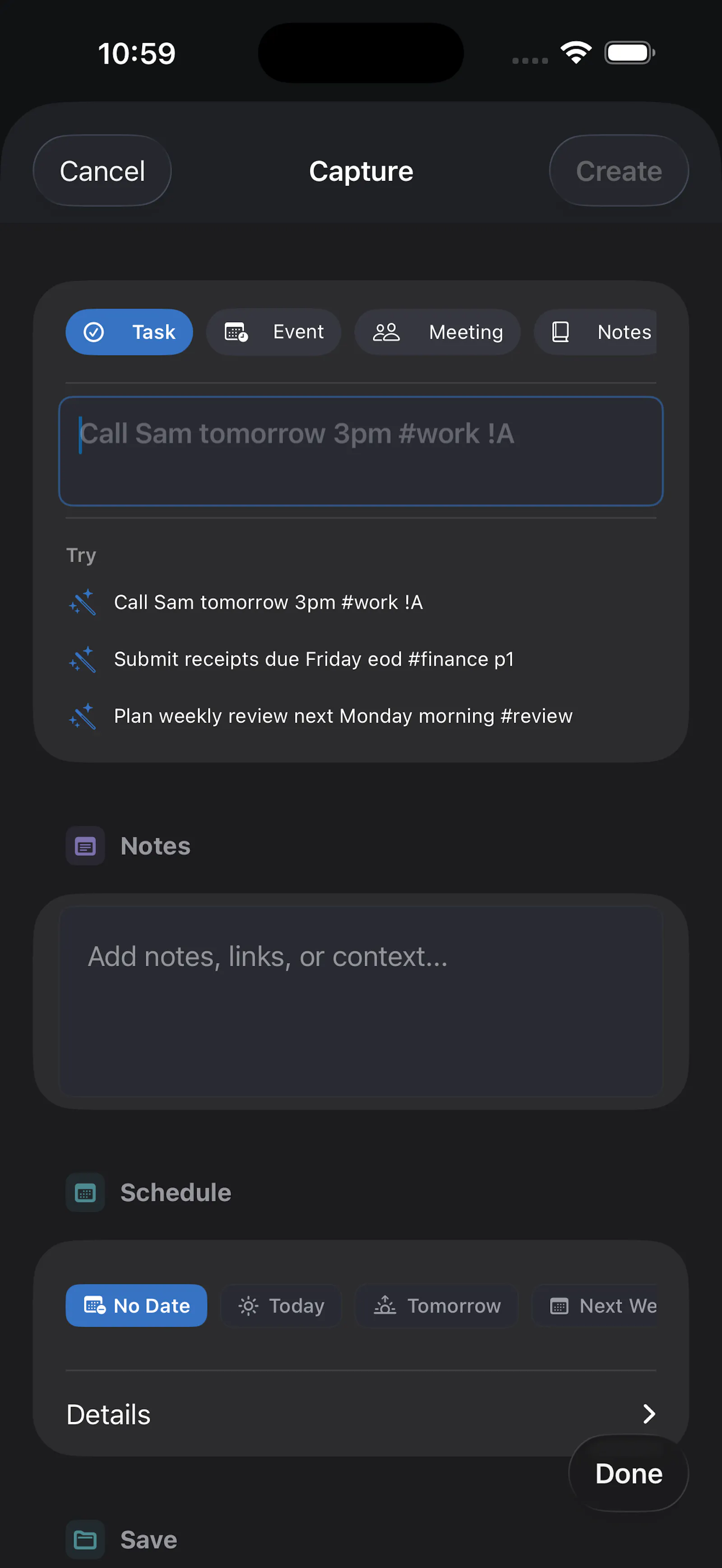Tap the notes, links, or context field
Viewport: 722px width, 1568px height.
click(x=361, y=1002)
